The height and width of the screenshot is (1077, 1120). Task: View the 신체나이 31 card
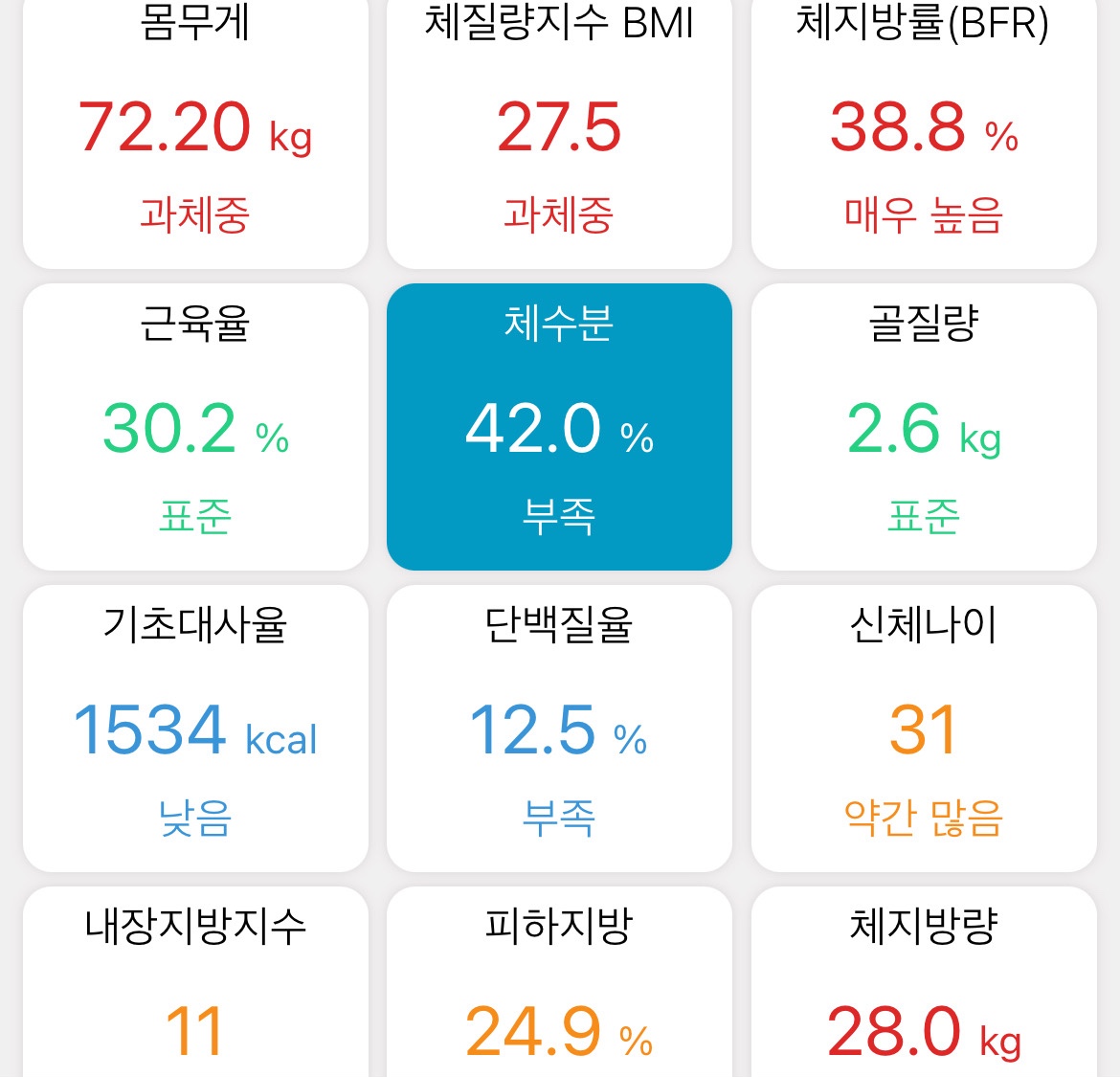tap(924, 729)
